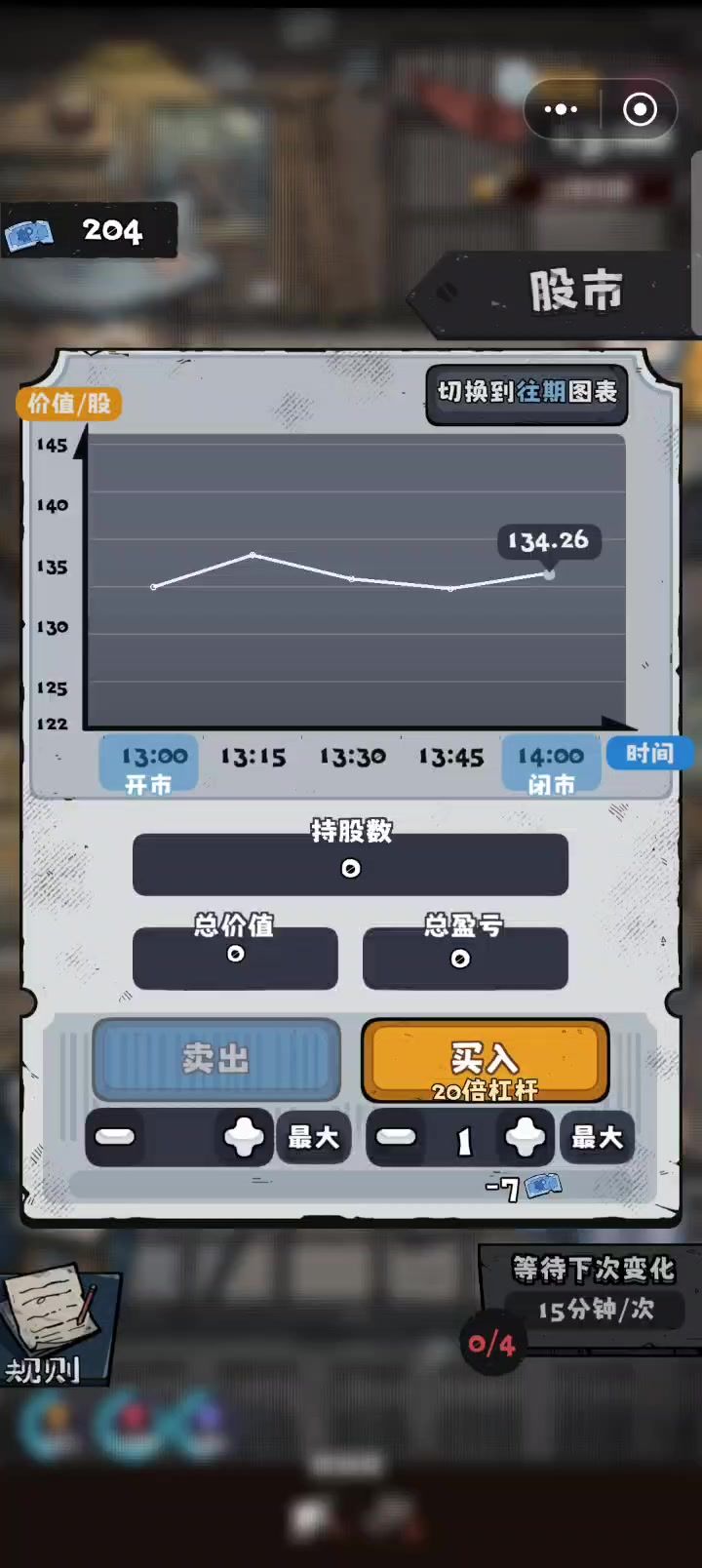Increase the sell quantity with plus

243,1137
